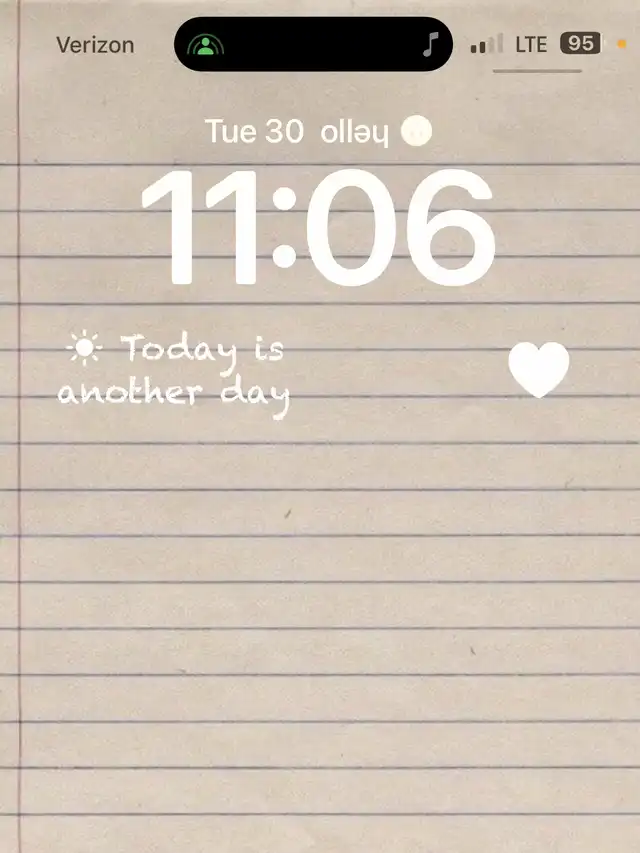Tap the white heart widget

click(x=538, y=369)
